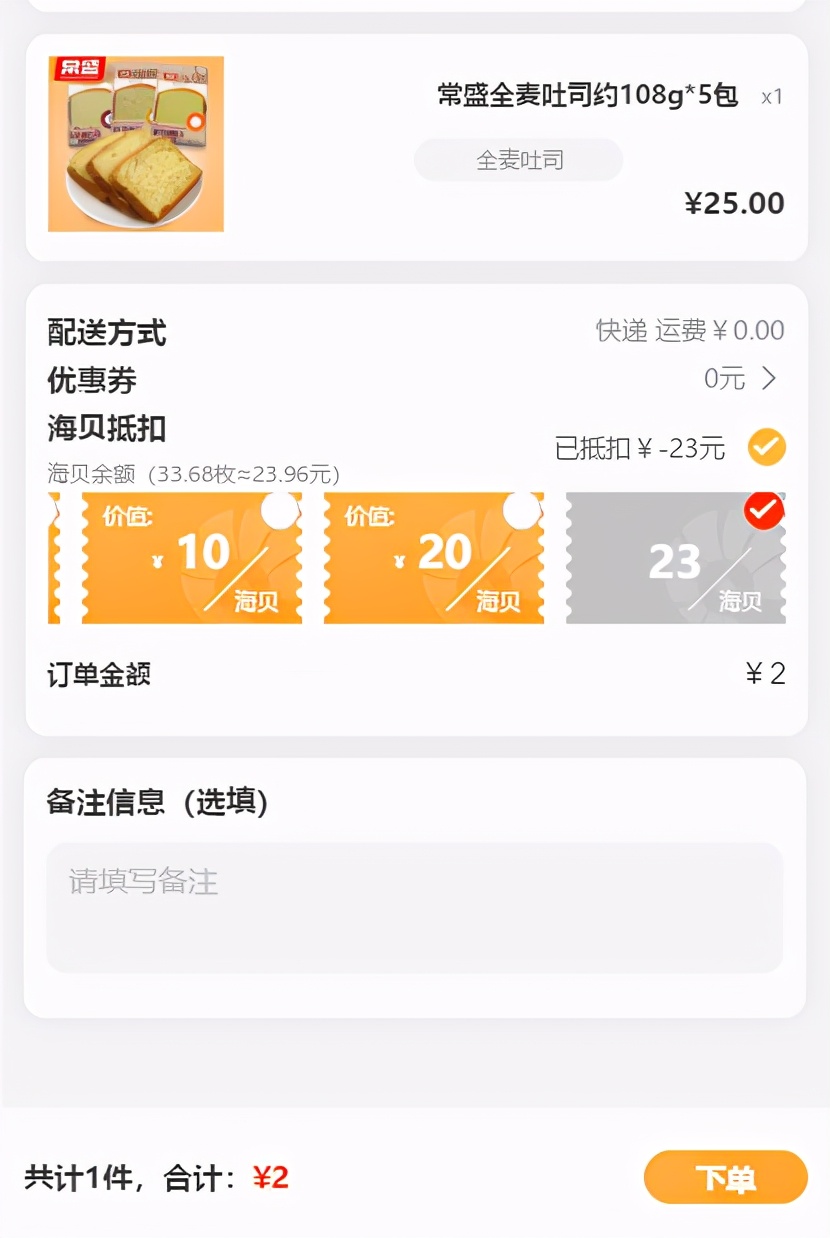Click the 海贝抵扣 enabled checkmark icon
This screenshot has height=1238, width=830.
click(x=766, y=448)
